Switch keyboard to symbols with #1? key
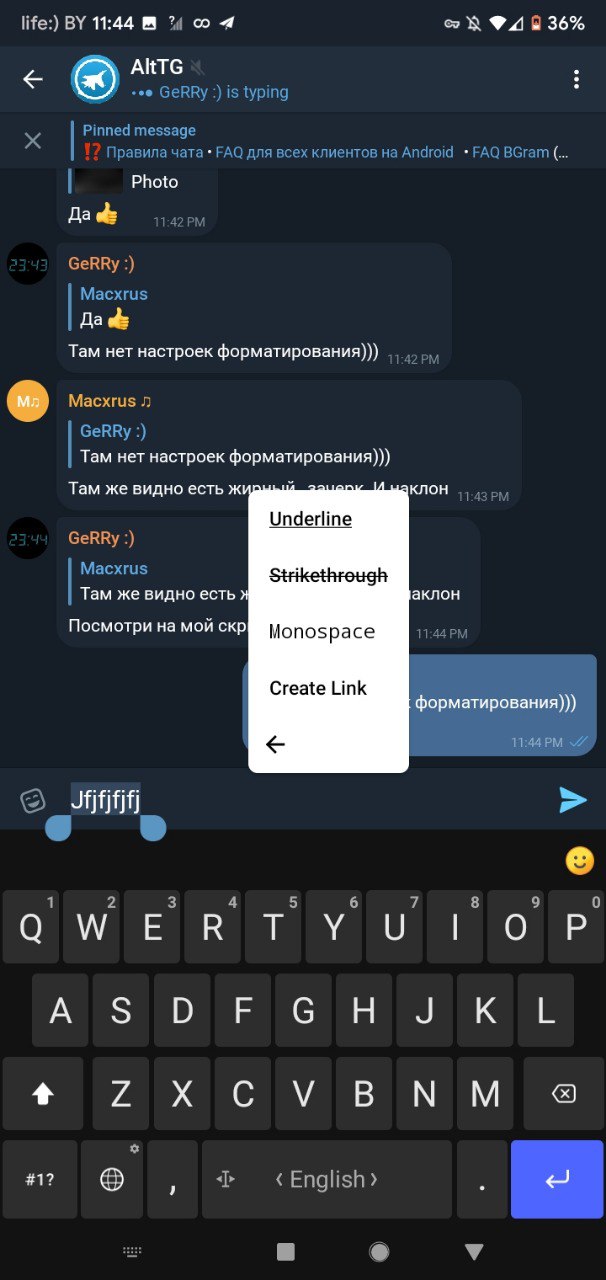The width and height of the screenshot is (606, 1280). coord(40,1179)
